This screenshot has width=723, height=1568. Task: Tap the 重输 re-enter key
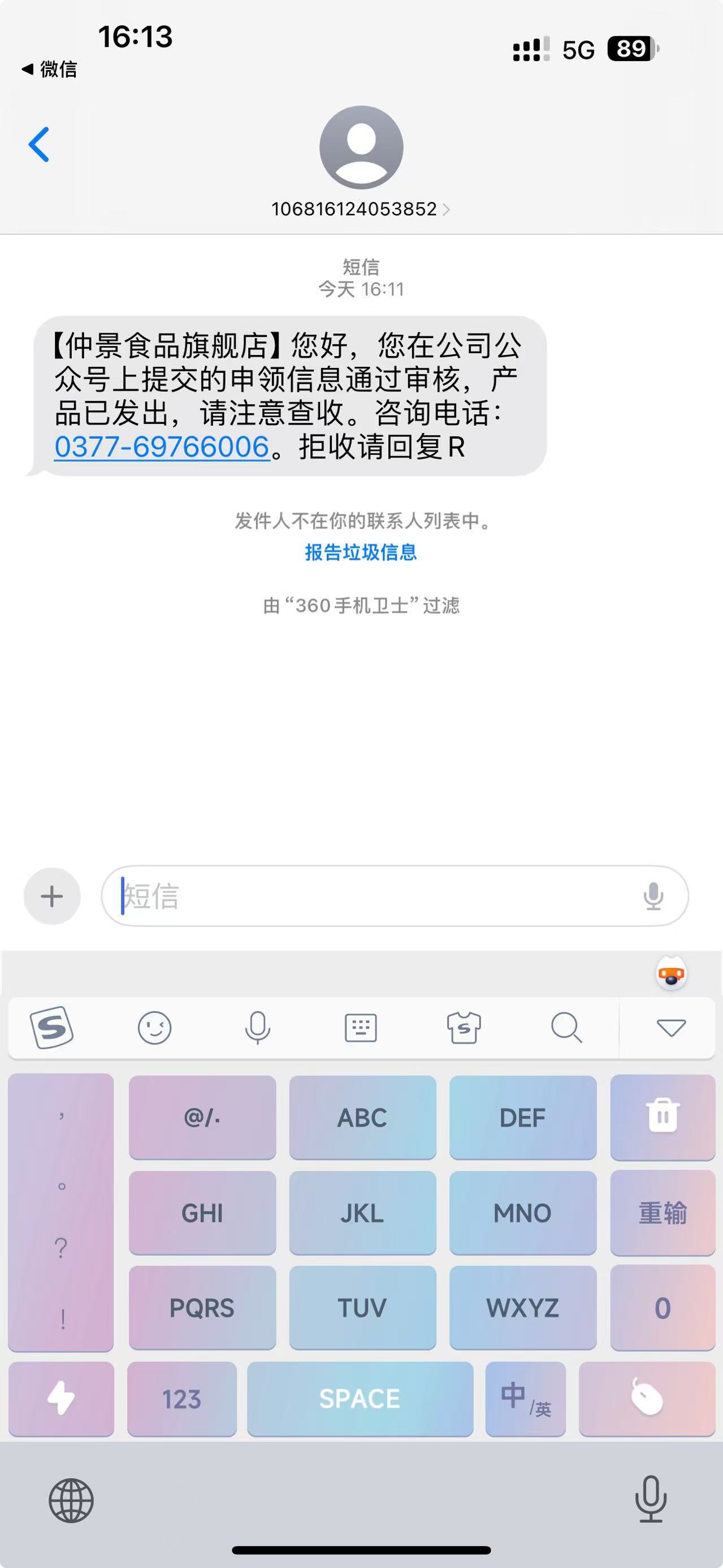[663, 1212]
